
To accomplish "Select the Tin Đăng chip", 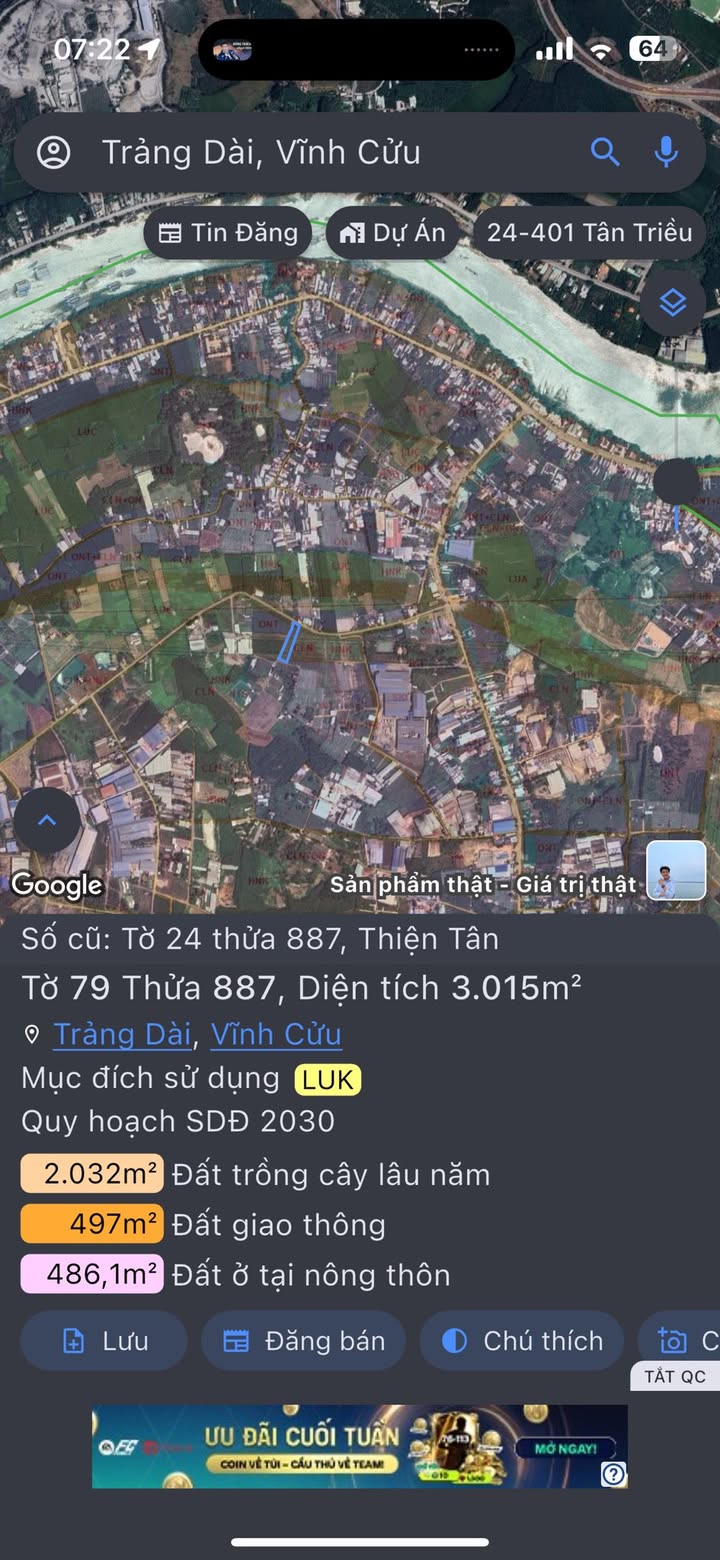I will (x=228, y=233).
